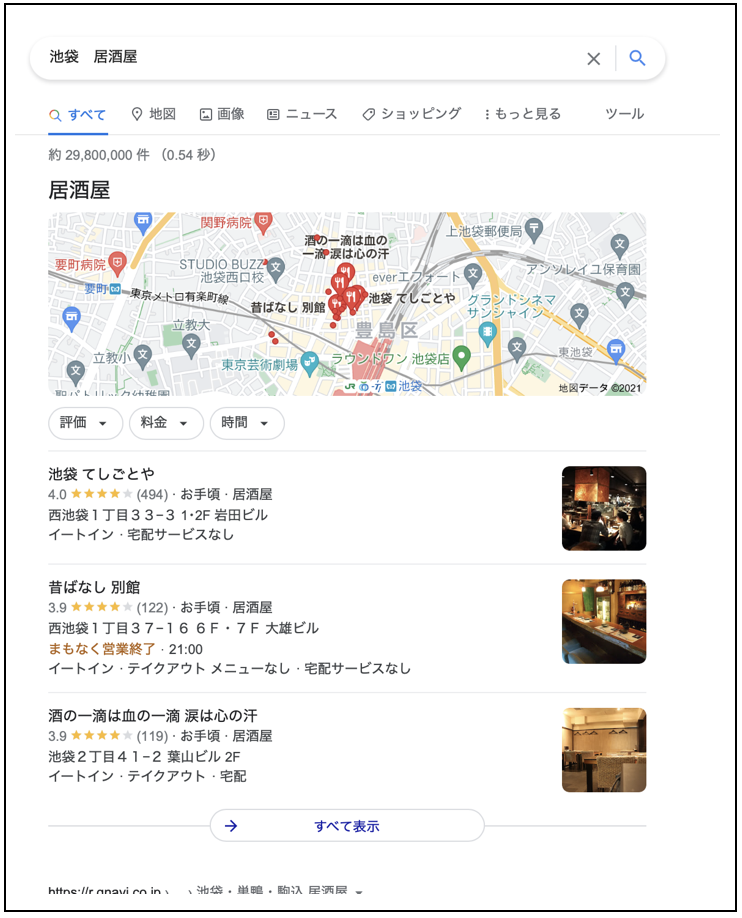Viewport: 742px width, 918px height.
Task: Clear the search query with the X
Action: [593, 59]
